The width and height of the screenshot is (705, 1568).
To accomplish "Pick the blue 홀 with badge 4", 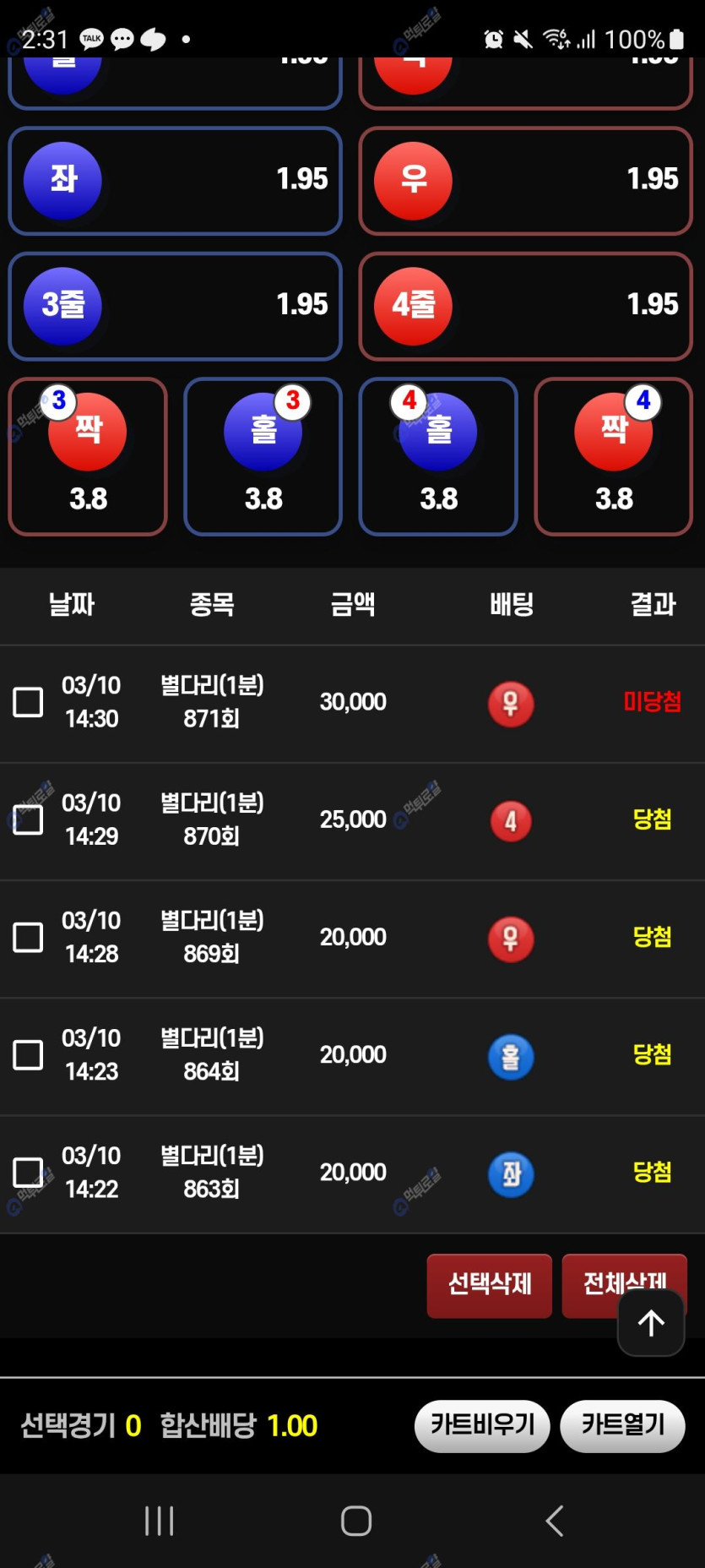I will pyautogui.click(x=438, y=456).
